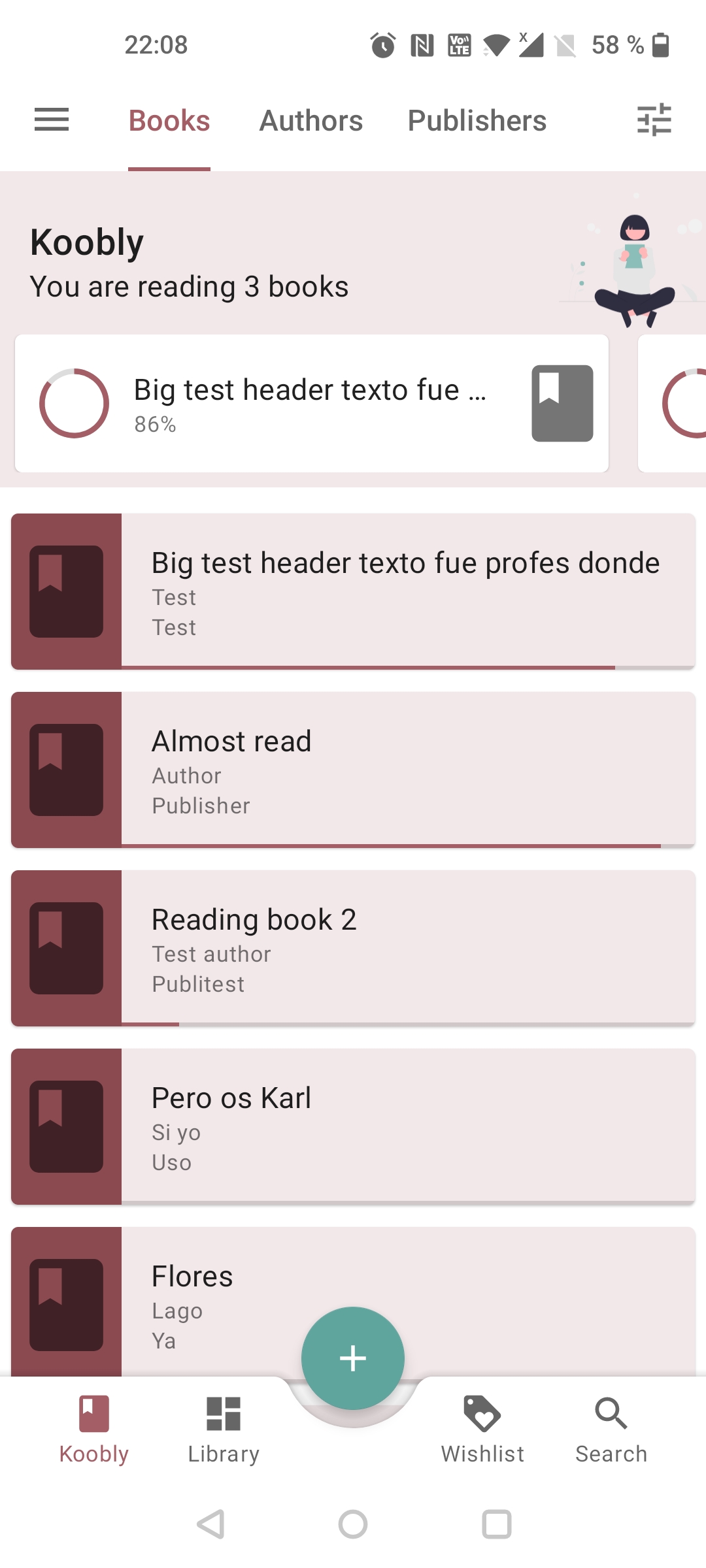Switch to the Authors tab
This screenshot has width=706, height=1568.
point(311,121)
